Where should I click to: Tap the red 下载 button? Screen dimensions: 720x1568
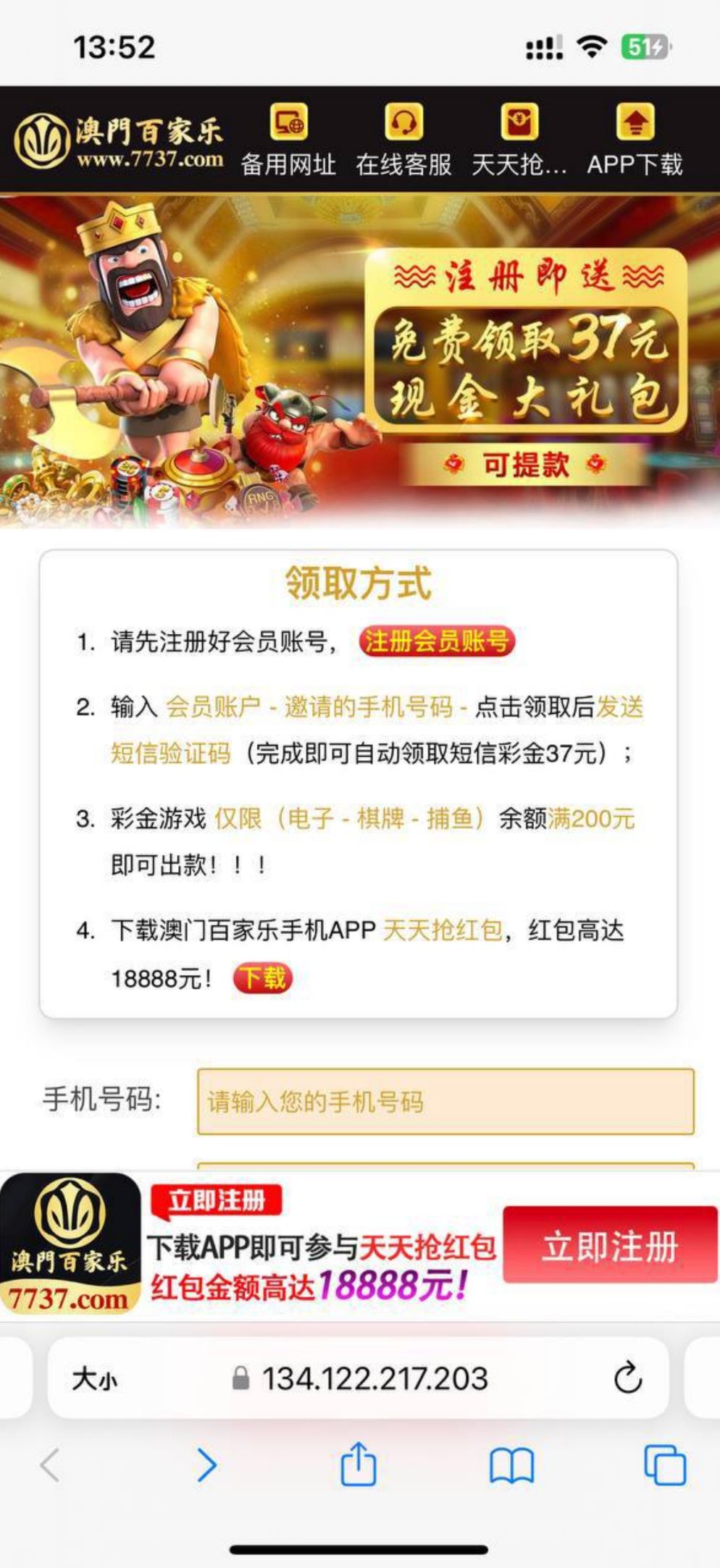pos(262,978)
